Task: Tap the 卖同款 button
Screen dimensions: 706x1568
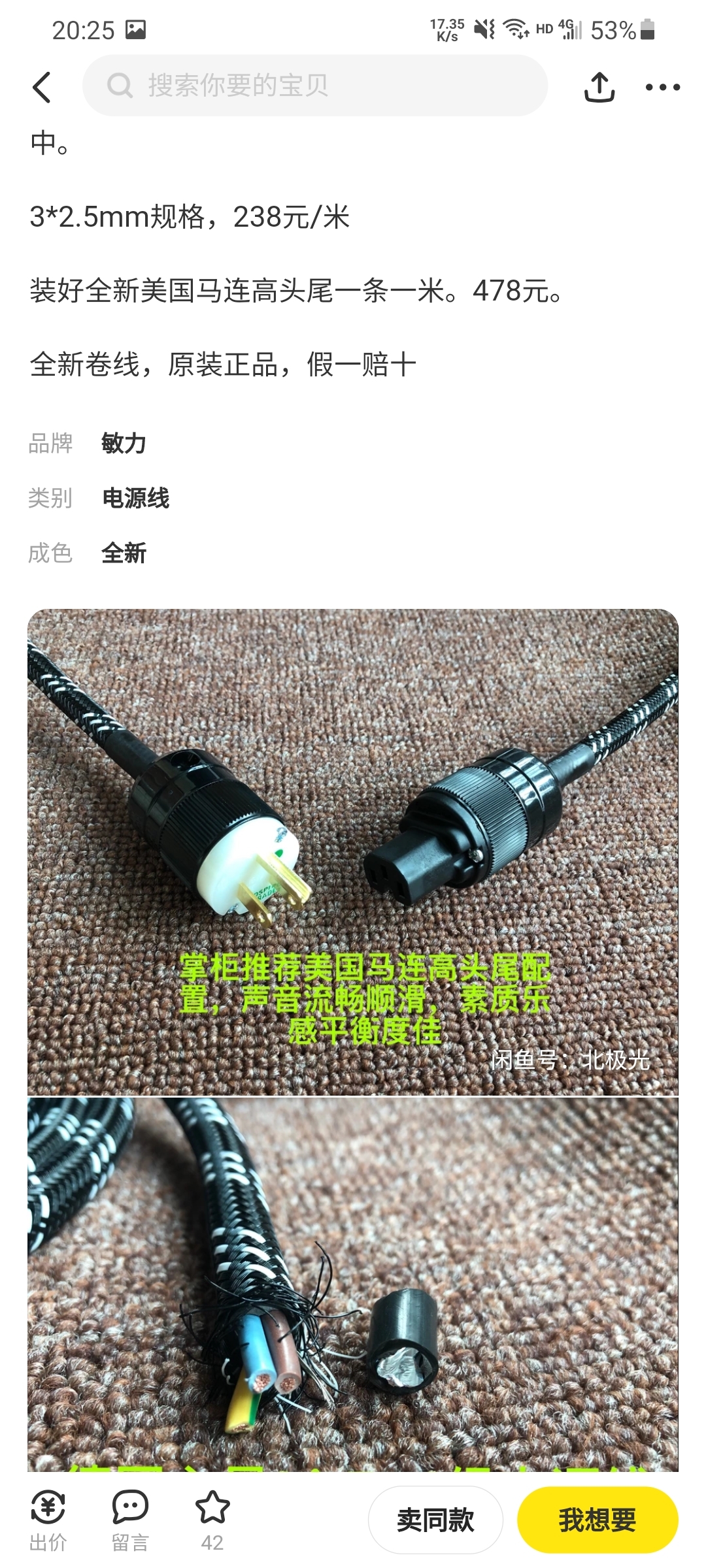Action: [x=435, y=1520]
